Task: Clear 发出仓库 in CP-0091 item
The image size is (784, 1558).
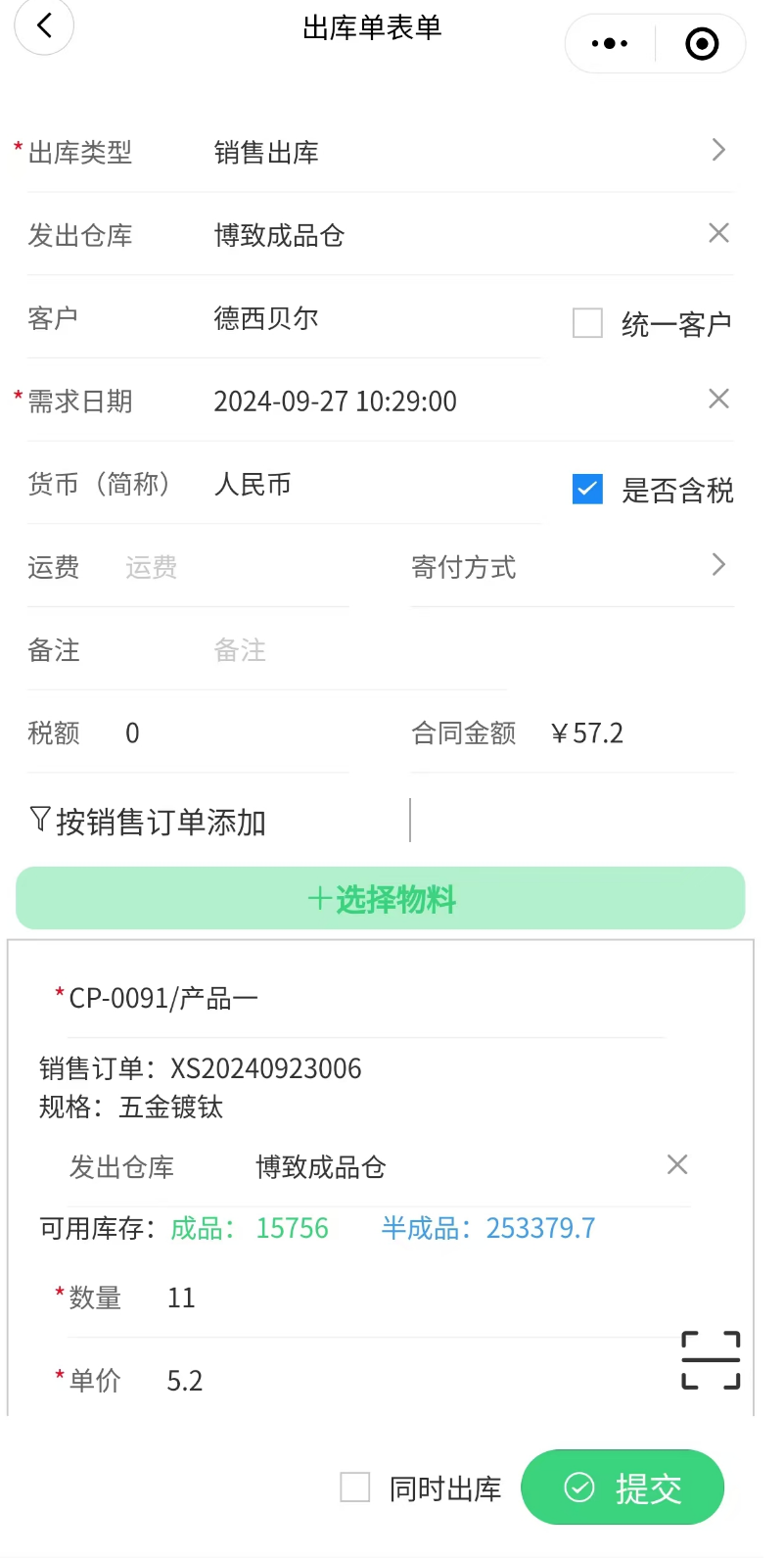Action: (x=676, y=1165)
